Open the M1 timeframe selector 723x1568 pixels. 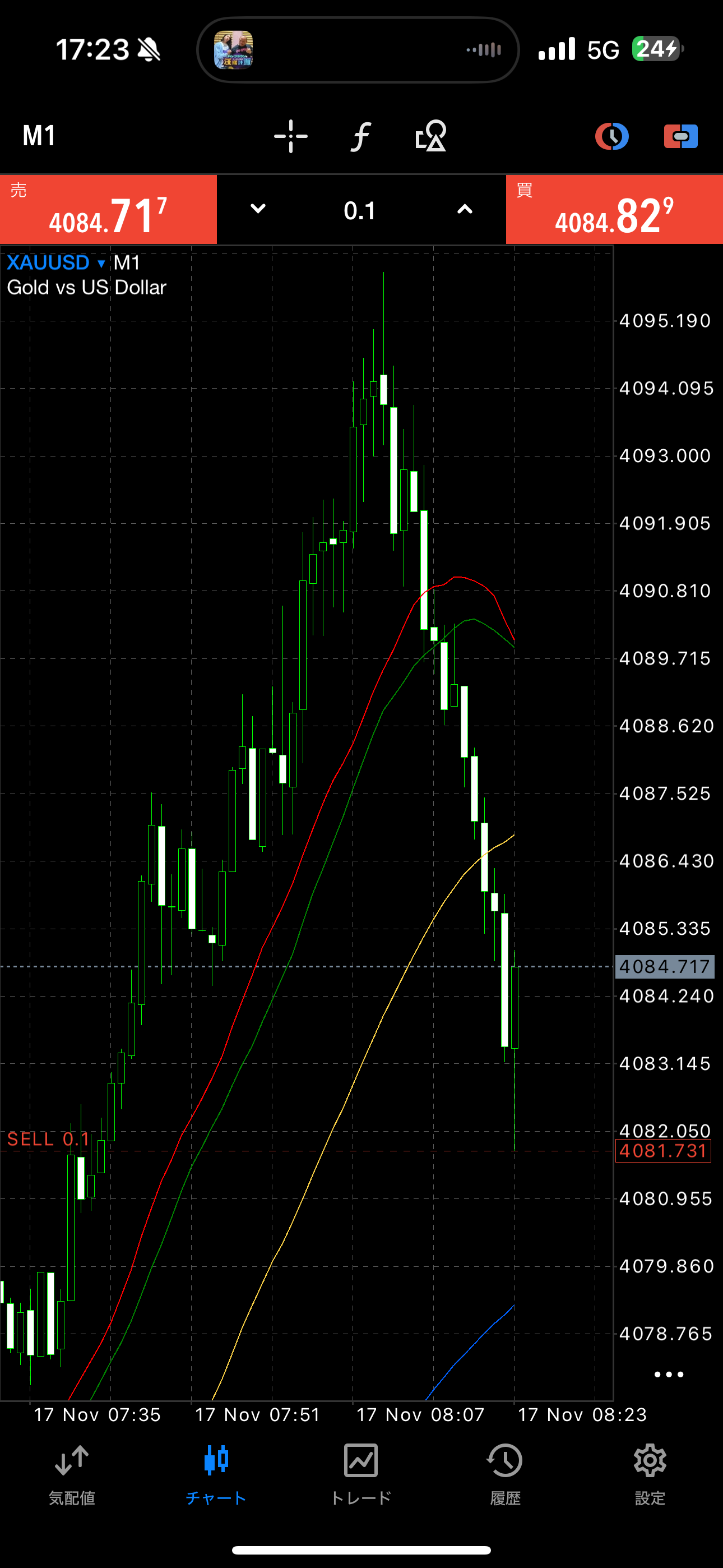[x=40, y=136]
